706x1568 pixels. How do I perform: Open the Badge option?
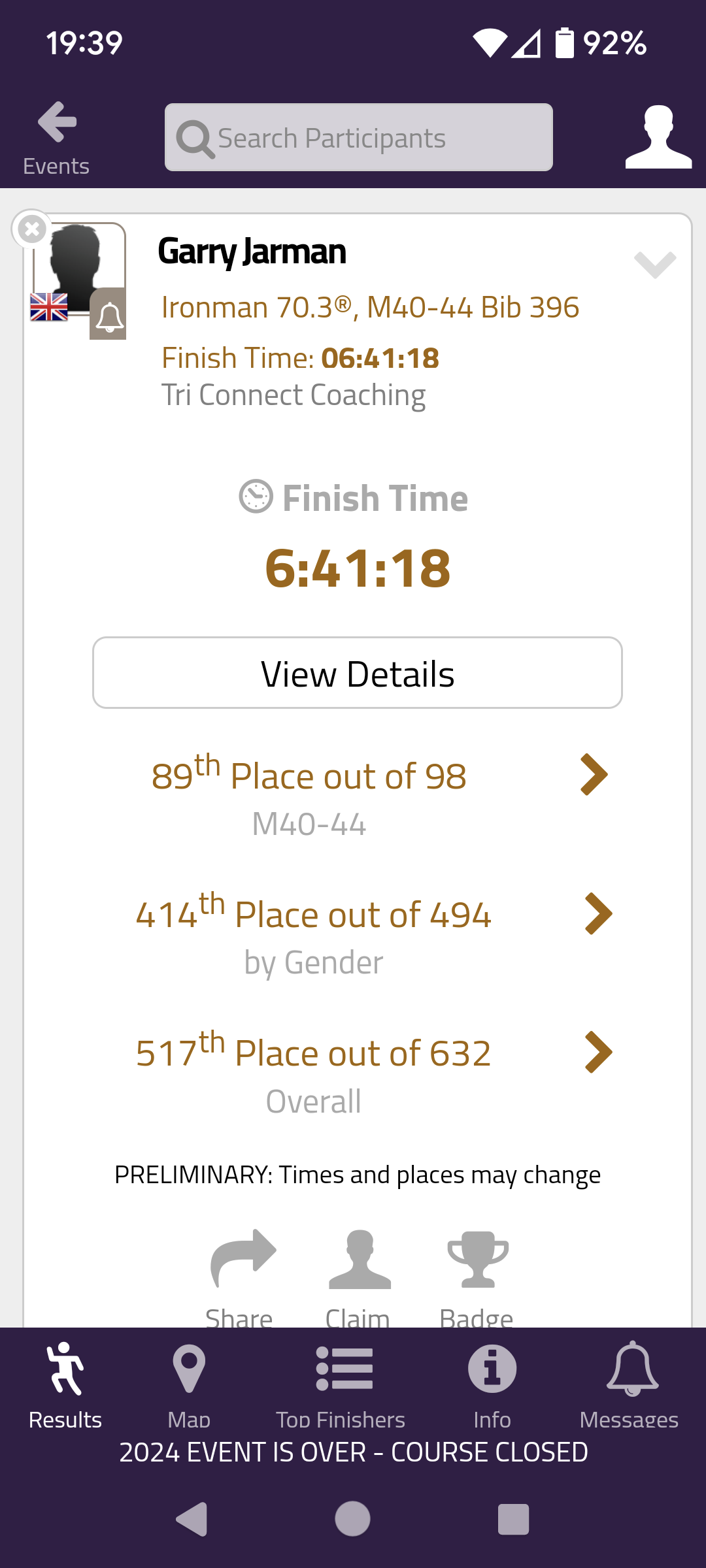pyautogui.click(x=477, y=1277)
